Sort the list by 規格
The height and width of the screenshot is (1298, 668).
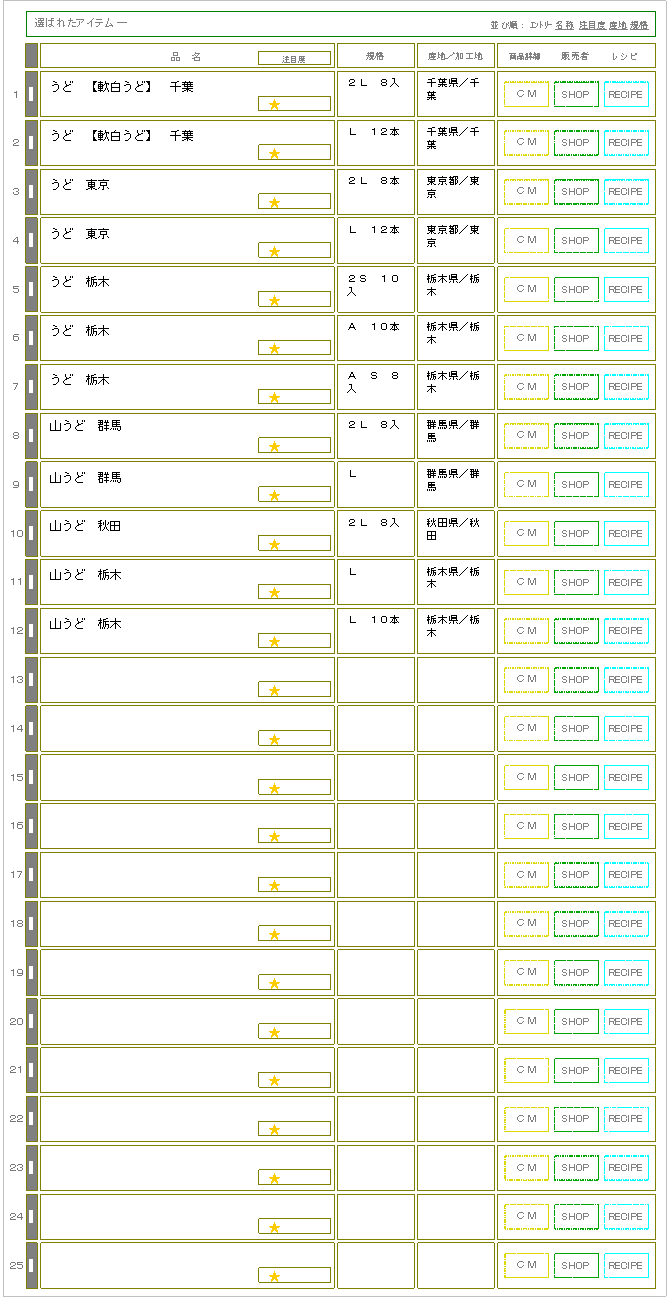point(639,24)
